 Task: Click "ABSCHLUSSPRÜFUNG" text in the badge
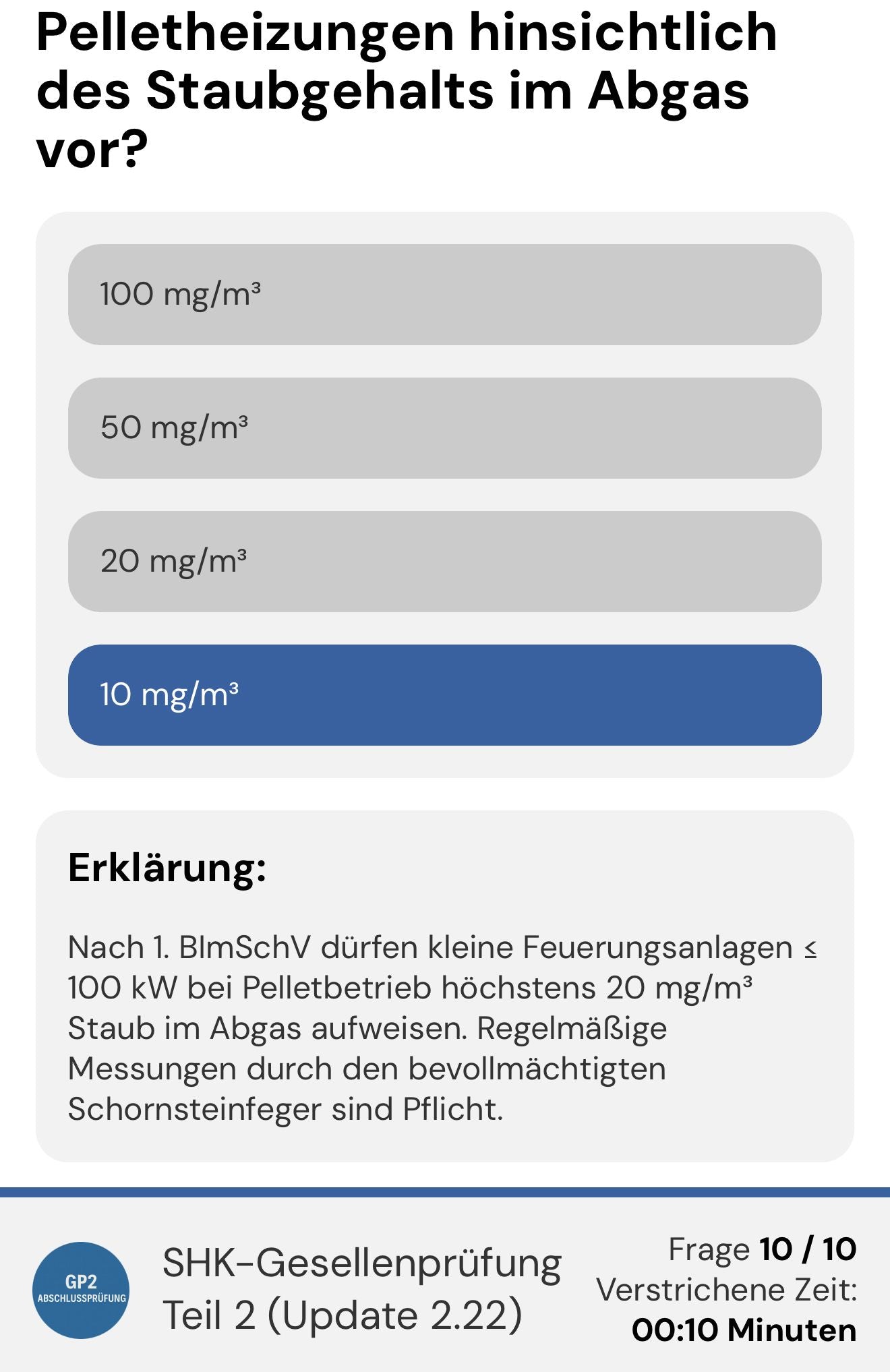click(82, 1298)
